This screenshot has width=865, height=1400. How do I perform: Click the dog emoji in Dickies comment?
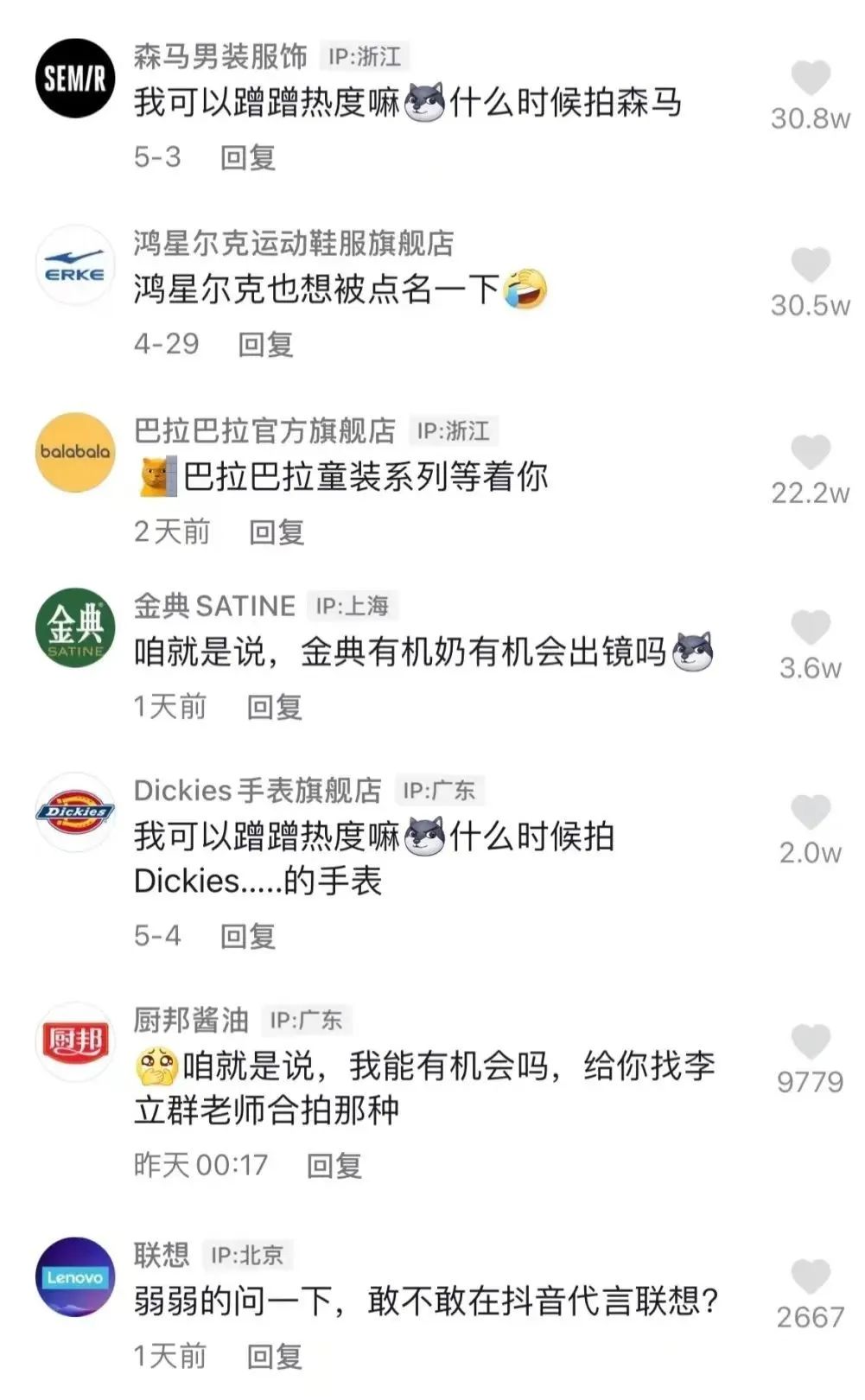click(x=423, y=835)
